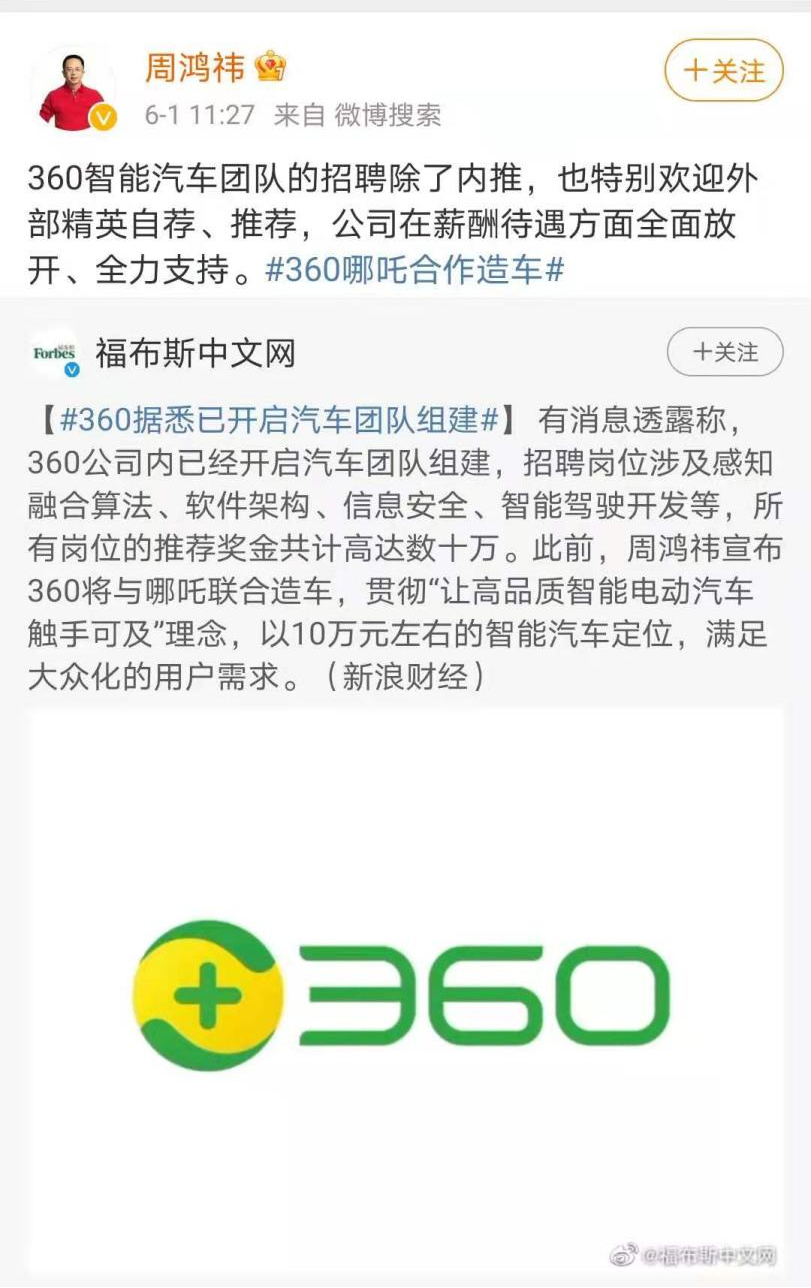Open the #360据悉已开启汽车团队组建# topic
Image resolution: width=811 pixels, height=1288 pixels.
coord(279,420)
